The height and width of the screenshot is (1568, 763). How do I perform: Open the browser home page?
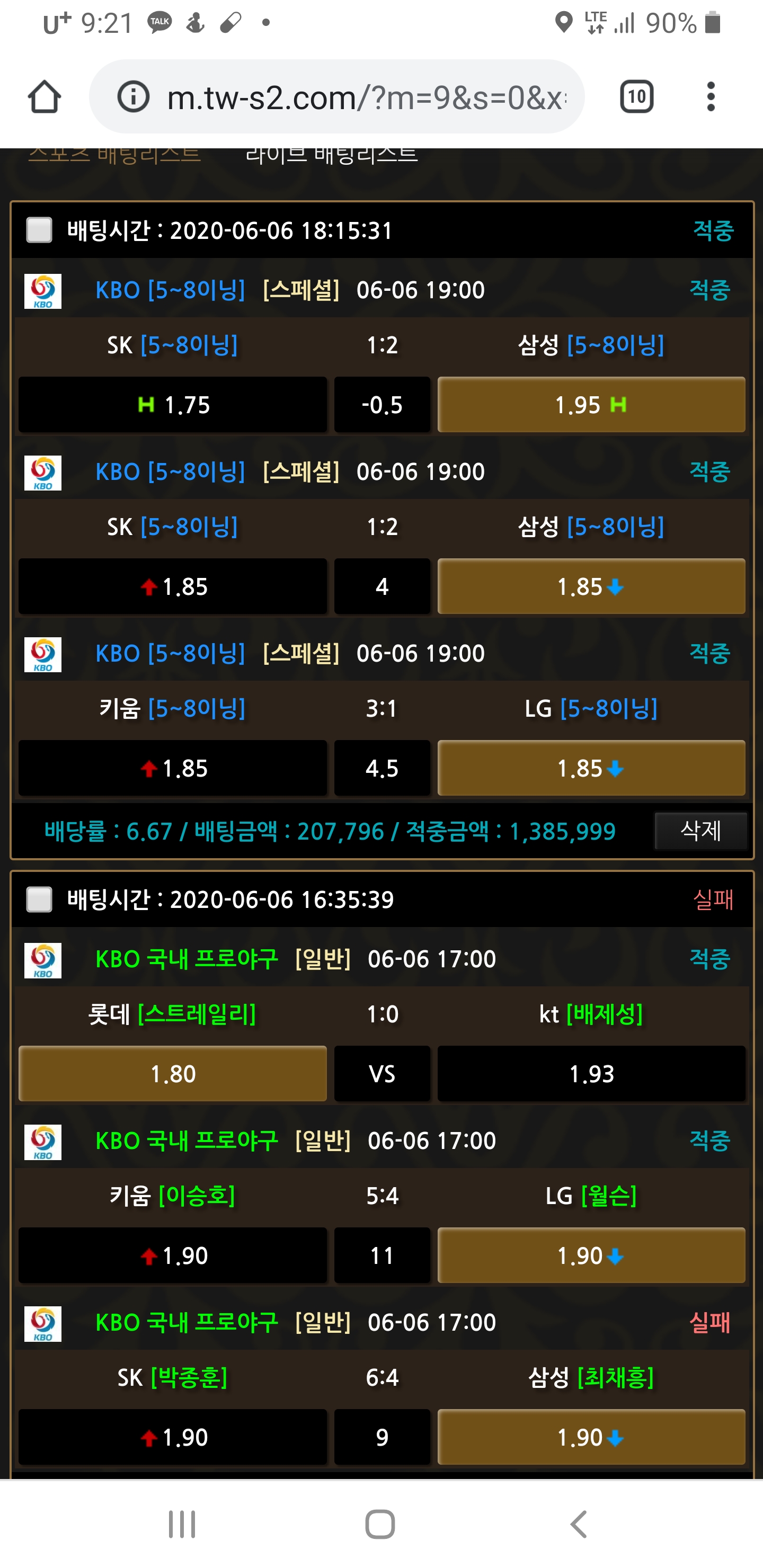[45, 97]
